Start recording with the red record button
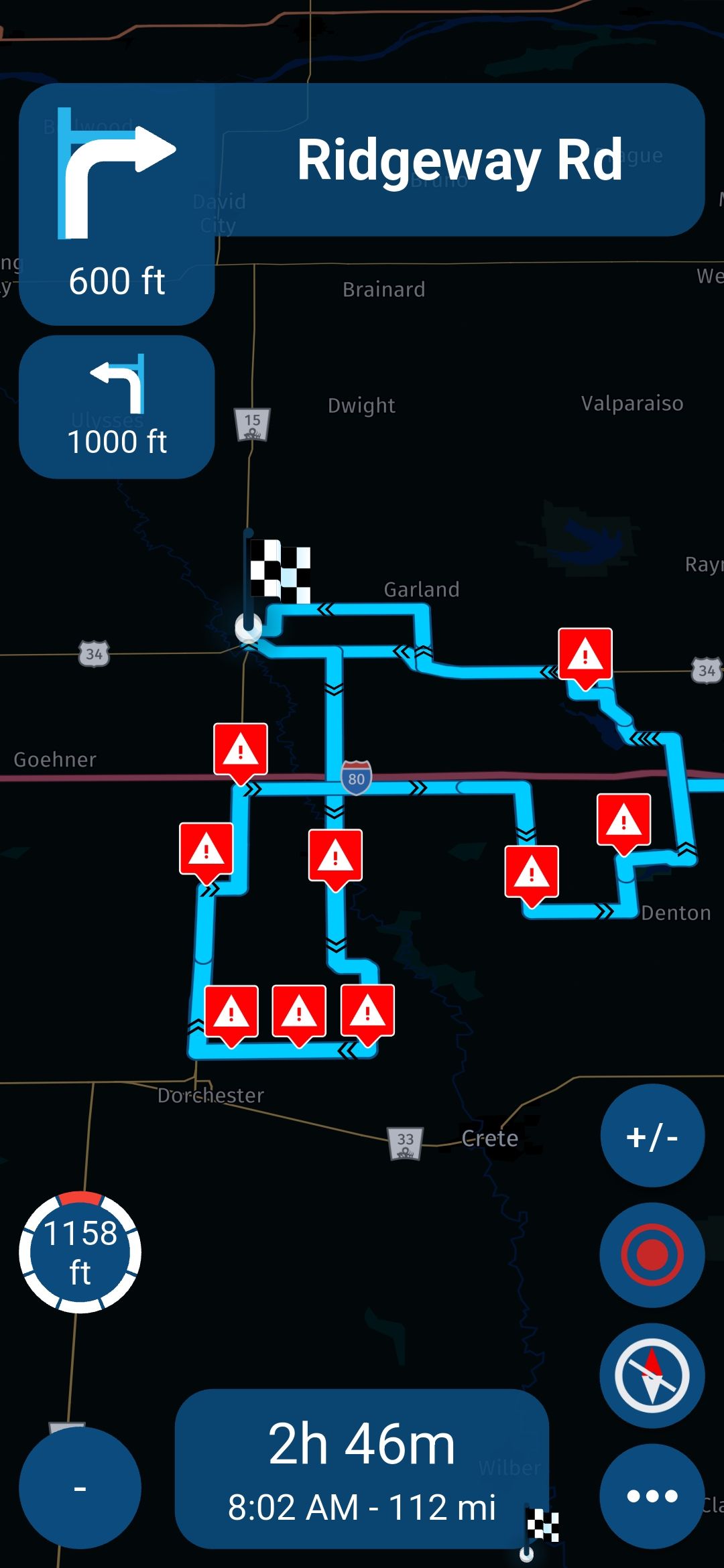 pyautogui.click(x=652, y=1254)
